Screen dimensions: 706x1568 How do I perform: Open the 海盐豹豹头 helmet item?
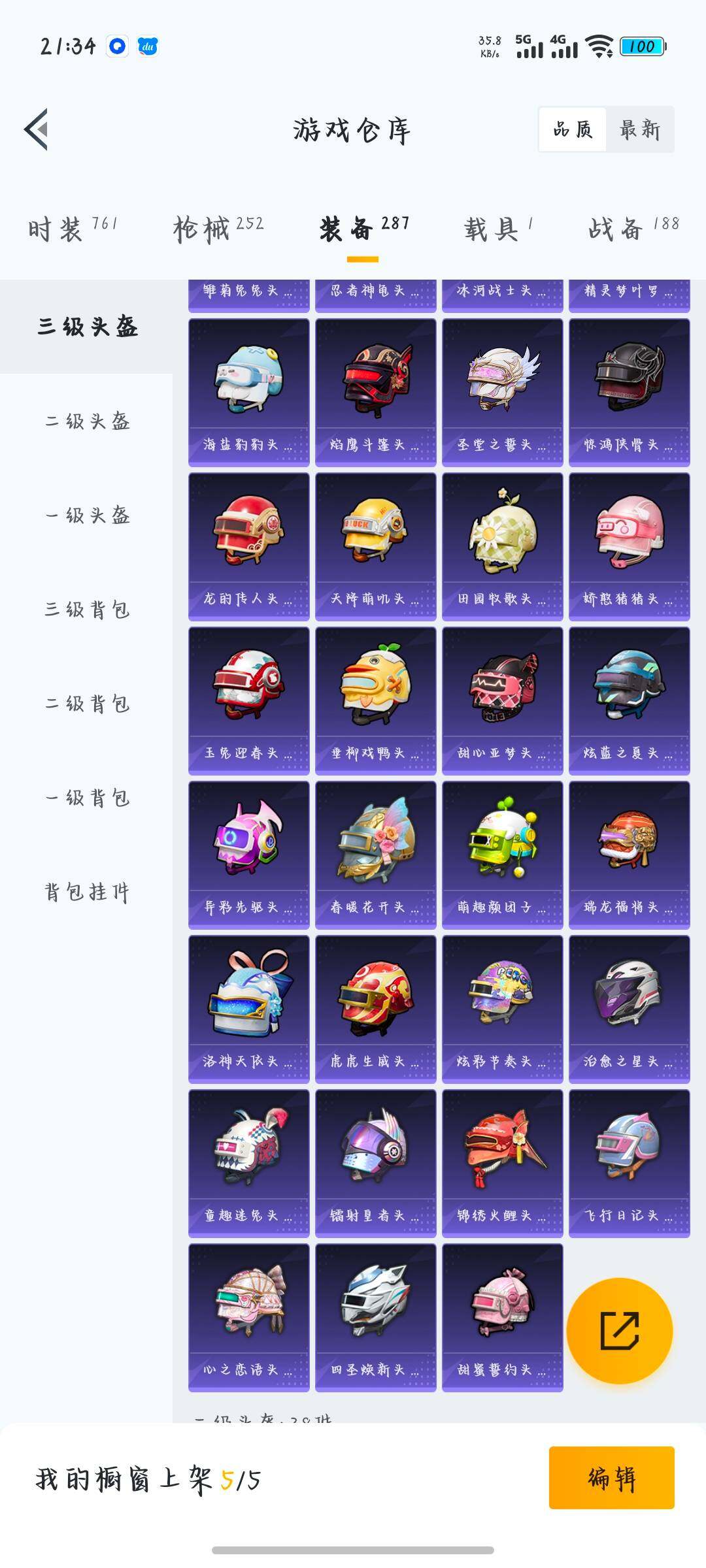click(248, 392)
